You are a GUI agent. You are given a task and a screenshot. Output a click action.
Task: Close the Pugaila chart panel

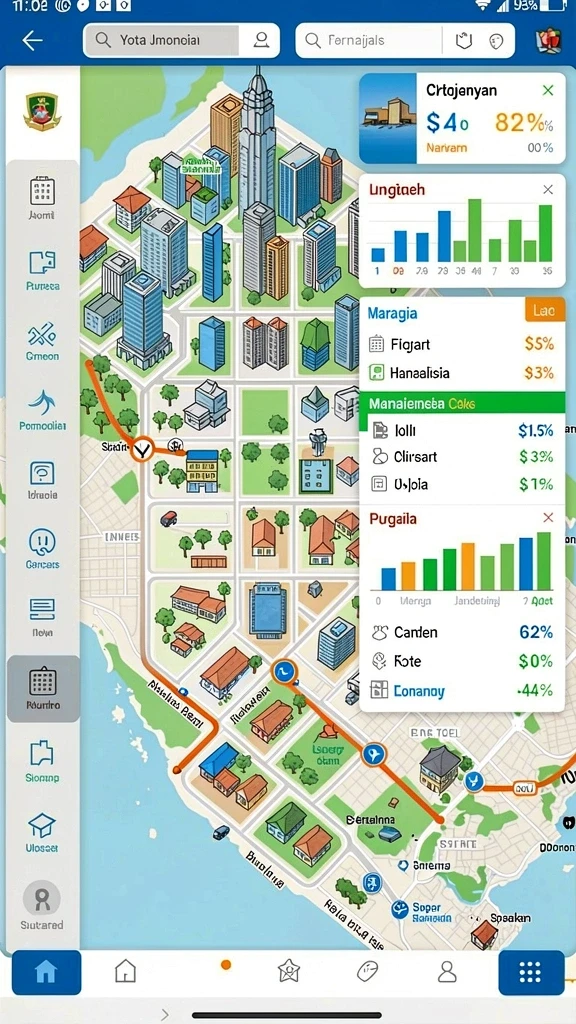(548, 518)
